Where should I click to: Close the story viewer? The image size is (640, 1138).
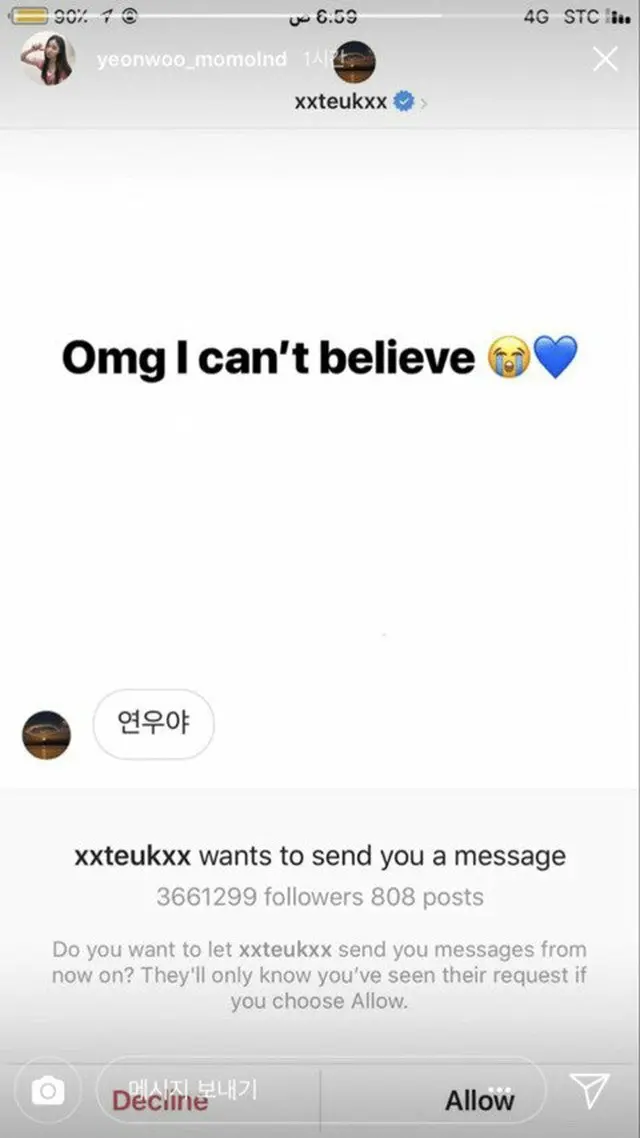pos(605,59)
